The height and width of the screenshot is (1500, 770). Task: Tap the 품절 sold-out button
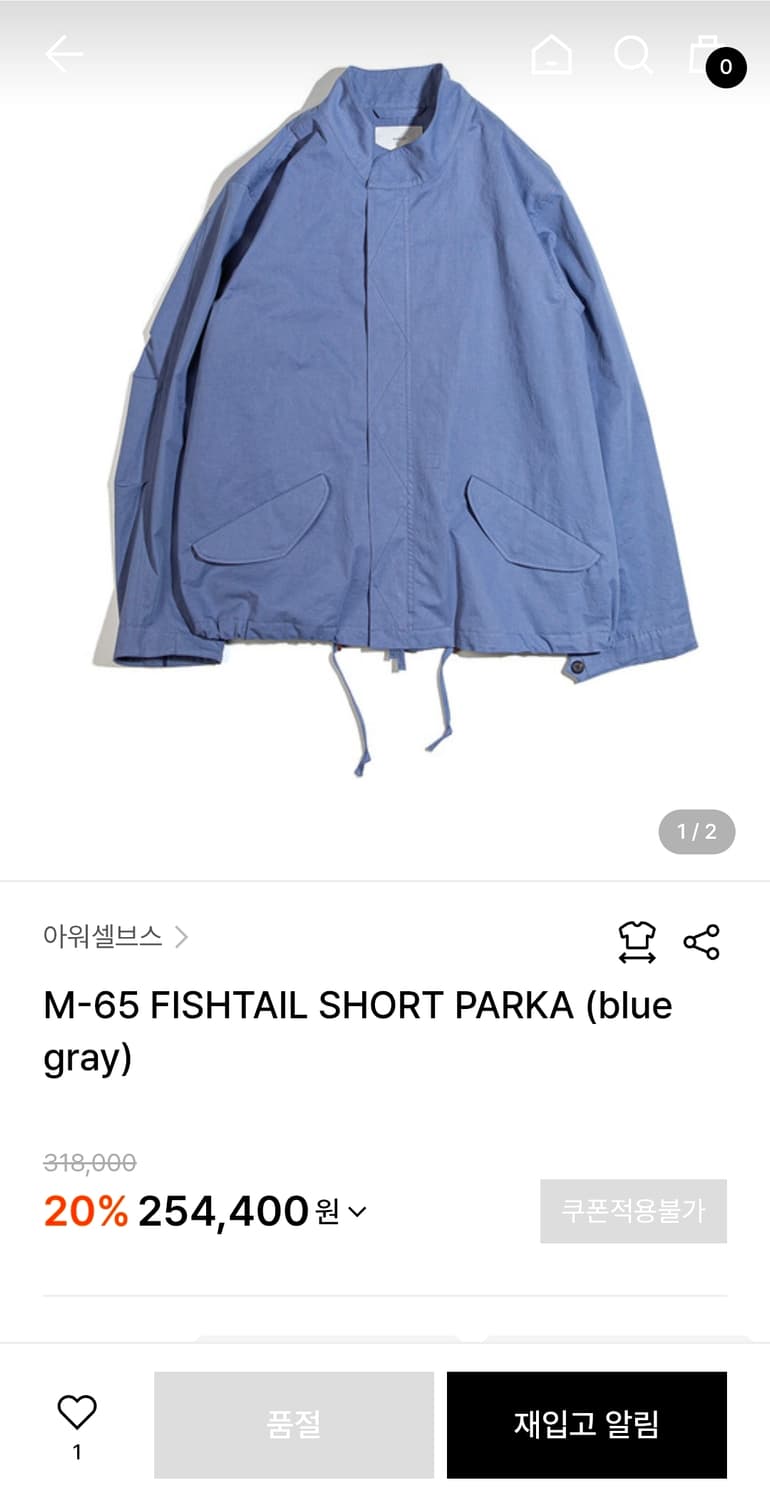tap(292, 1424)
